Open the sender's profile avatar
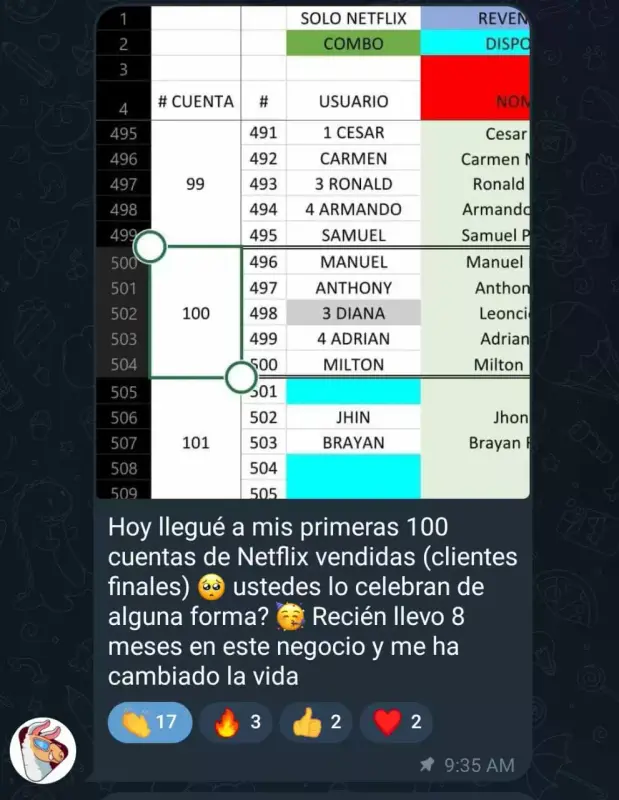Viewport: 619px width, 800px height. [x=43, y=750]
